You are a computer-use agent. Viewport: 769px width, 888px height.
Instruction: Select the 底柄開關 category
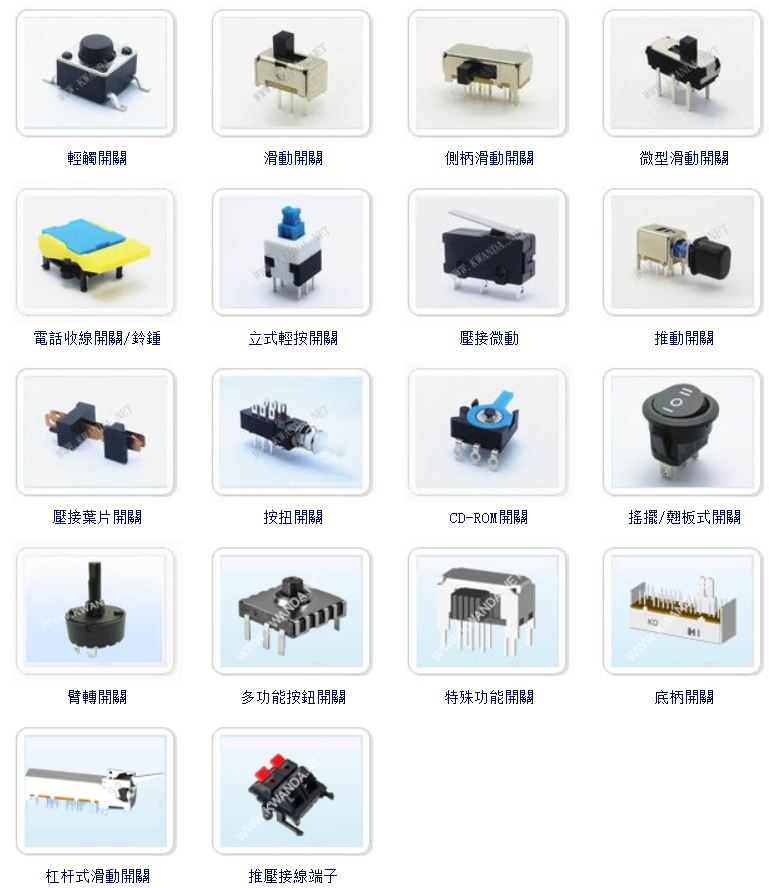click(x=684, y=611)
